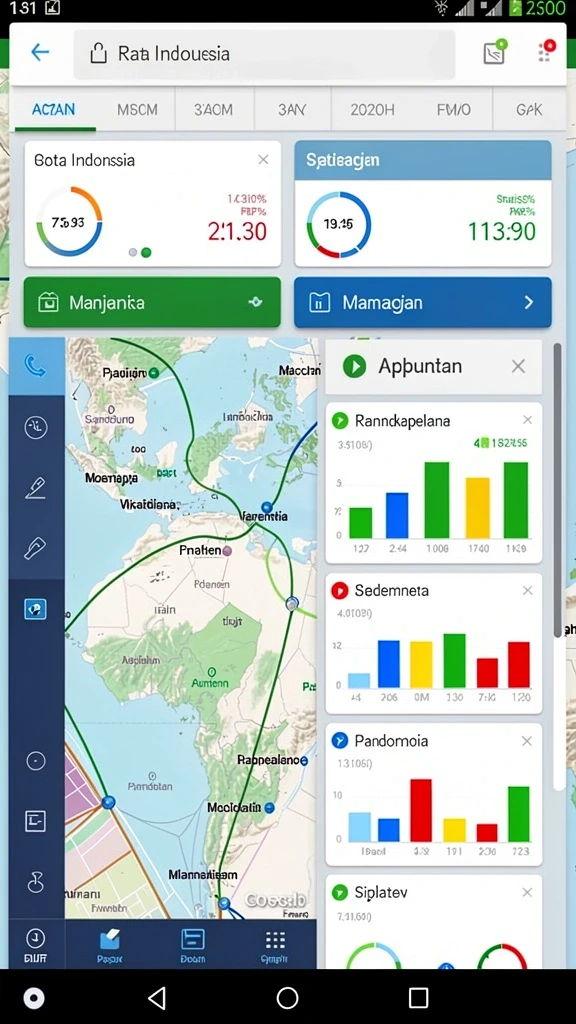The image size is (576, 1024).
Task: Tap the green Manjanka button
Action: coord(152,302)
